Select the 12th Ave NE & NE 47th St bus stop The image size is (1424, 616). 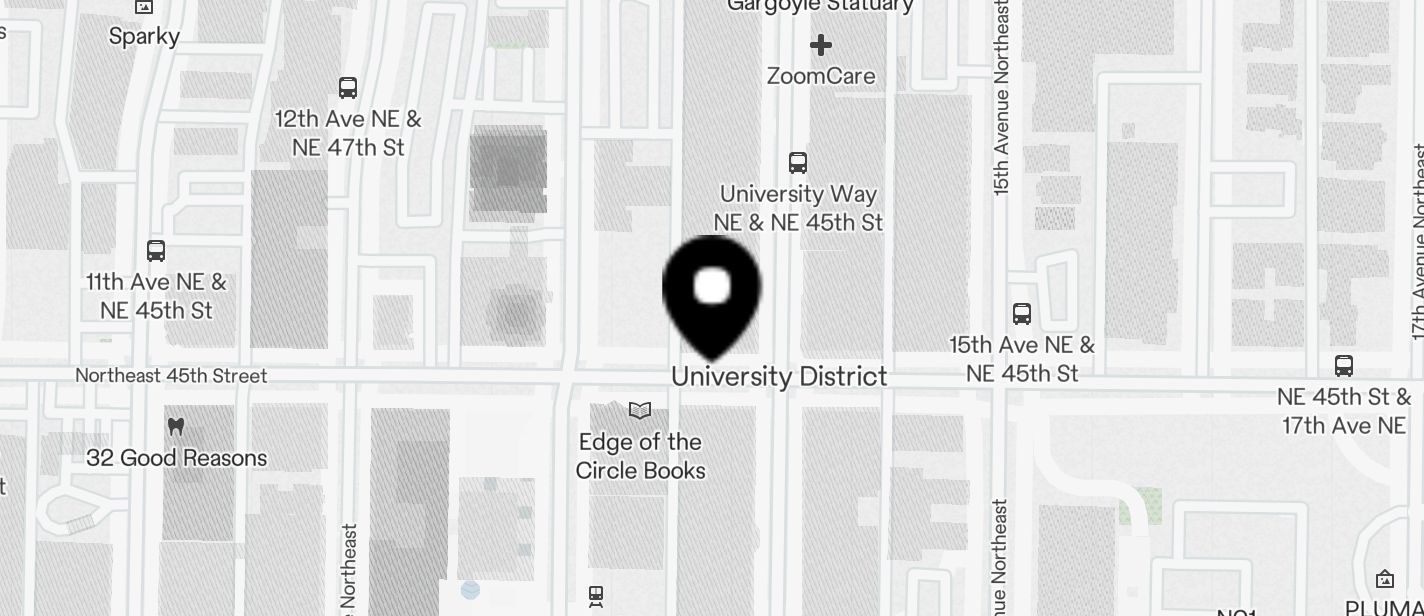tap(348, 88)
